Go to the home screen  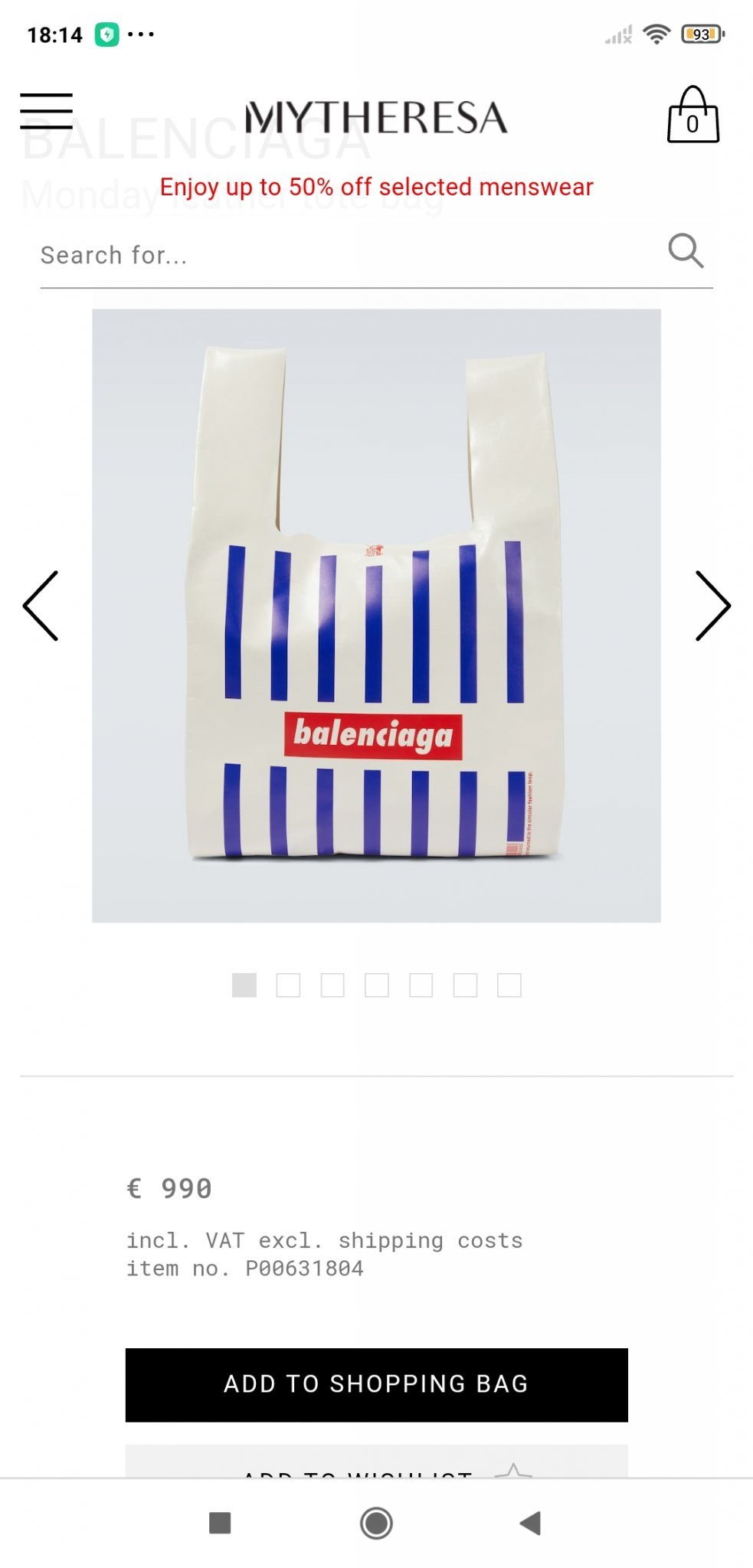point(376,1523)
